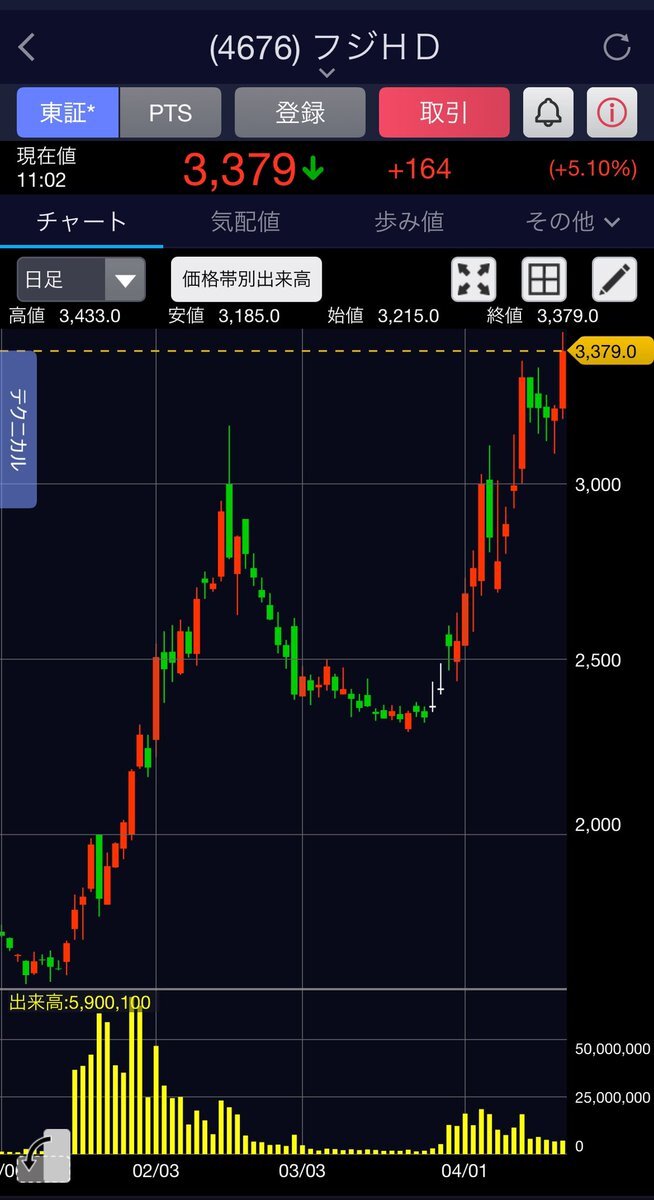Tap the 登録 button
This screenshot has width=654, height=1200.
tap(300, 113)
